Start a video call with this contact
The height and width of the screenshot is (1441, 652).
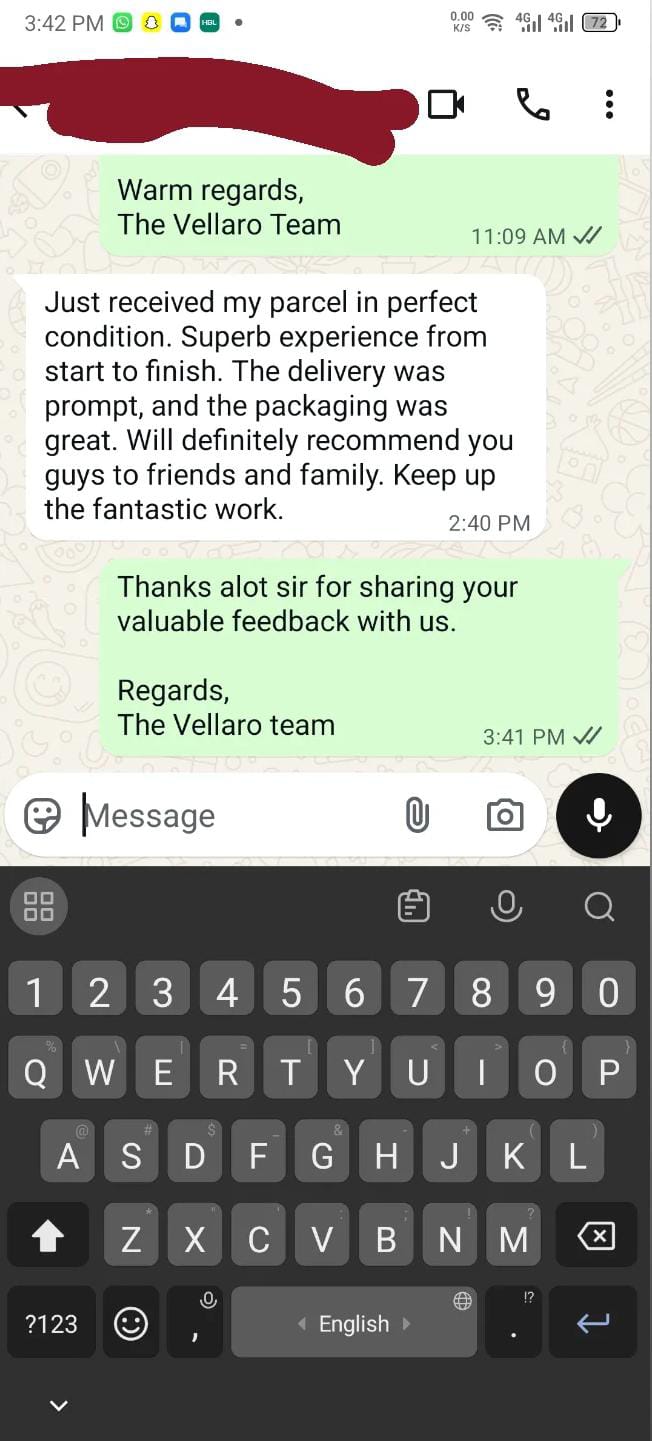tap(446, 104)
